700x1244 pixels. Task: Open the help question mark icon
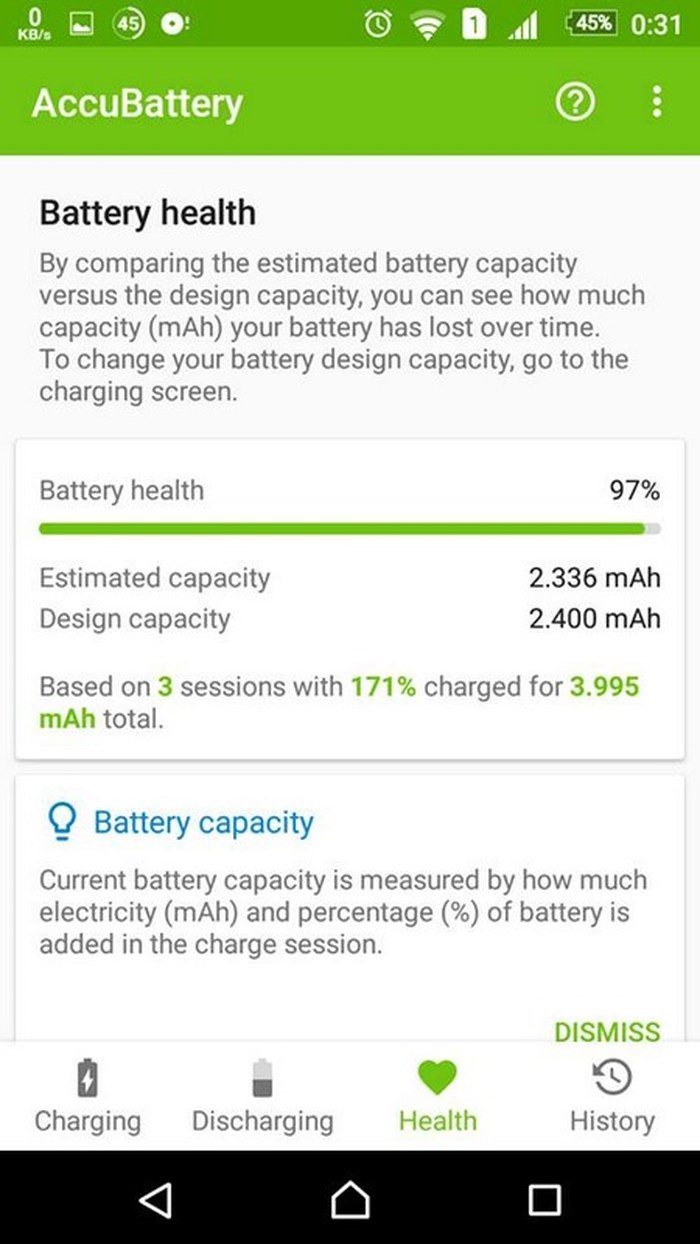pos(575,102)
